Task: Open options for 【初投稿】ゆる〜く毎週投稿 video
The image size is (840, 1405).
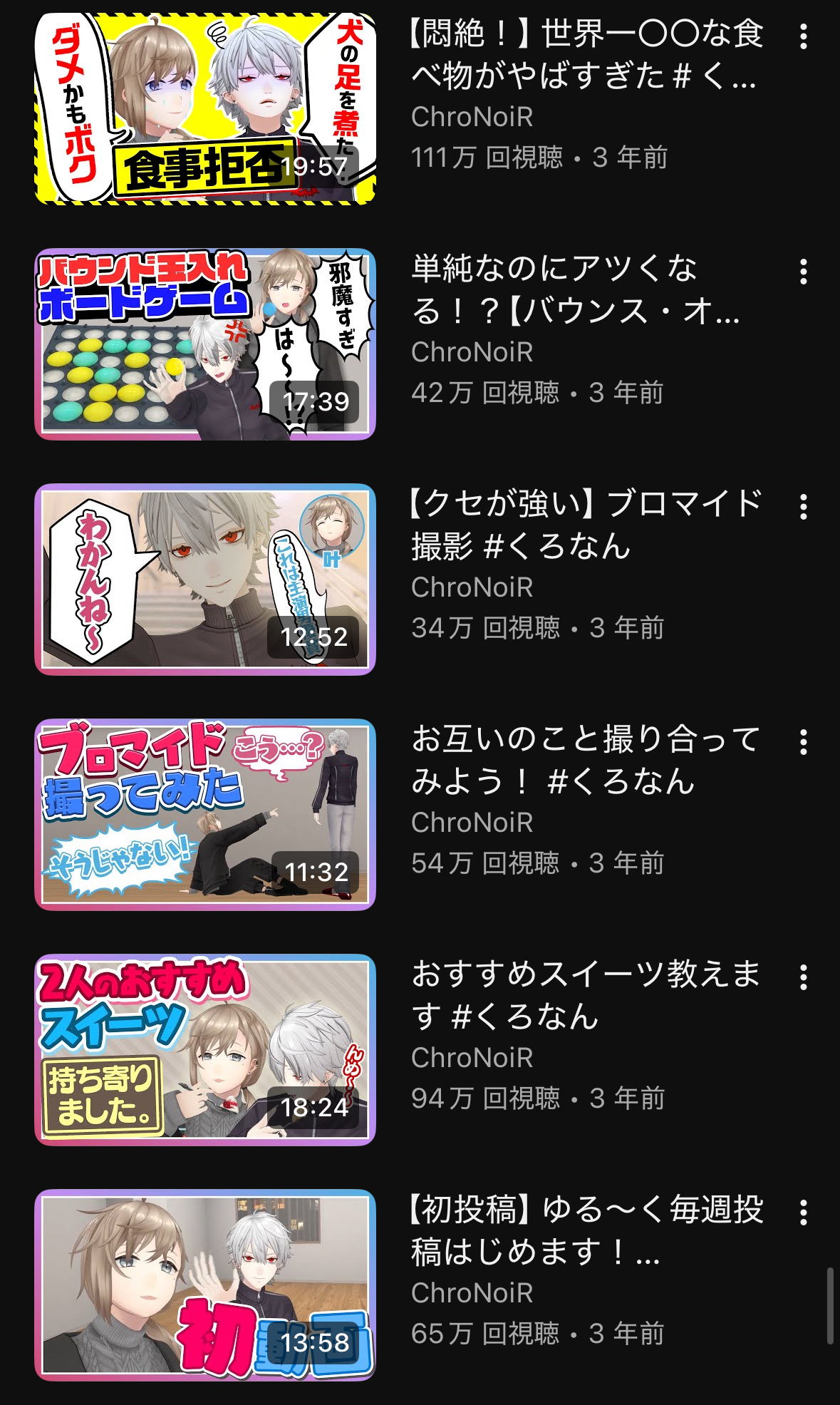Action: tap(803, 1213)
